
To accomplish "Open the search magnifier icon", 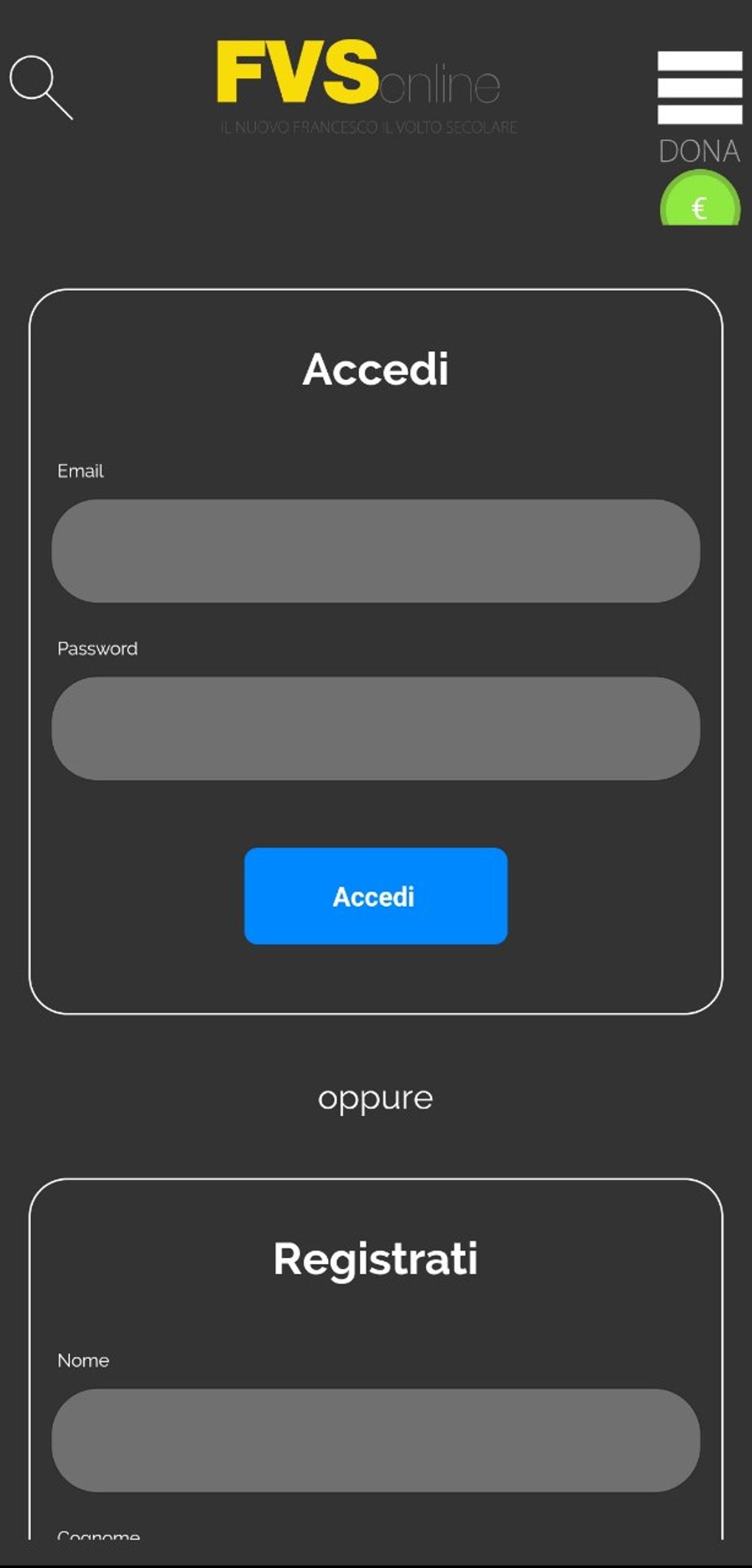I will 41,86.
